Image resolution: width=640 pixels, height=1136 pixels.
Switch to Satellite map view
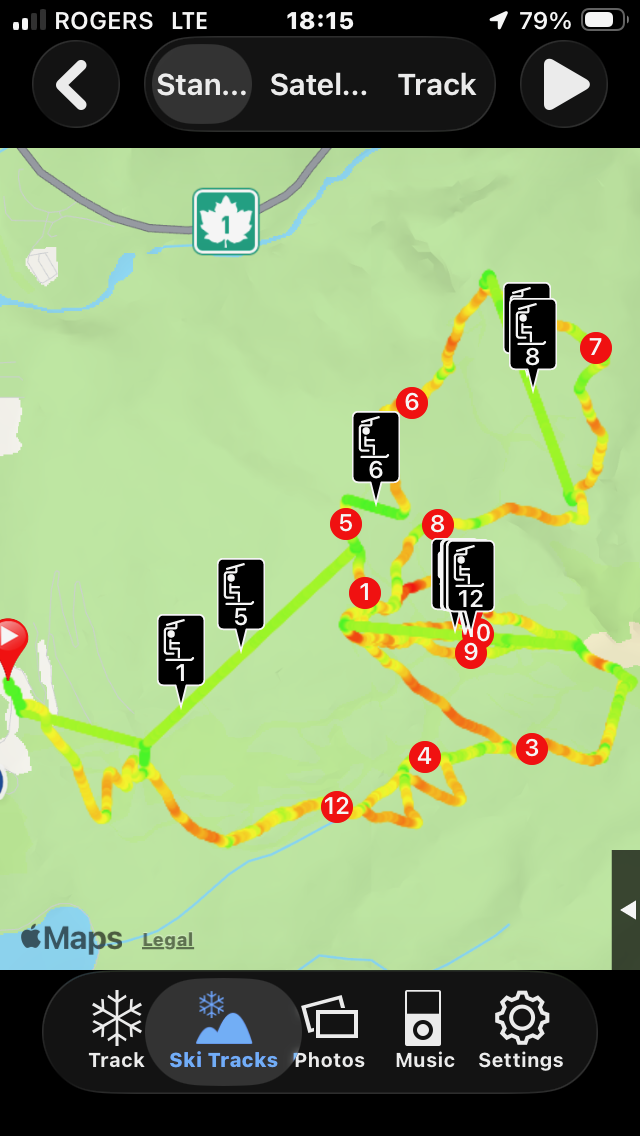click(x=319, y=85)
